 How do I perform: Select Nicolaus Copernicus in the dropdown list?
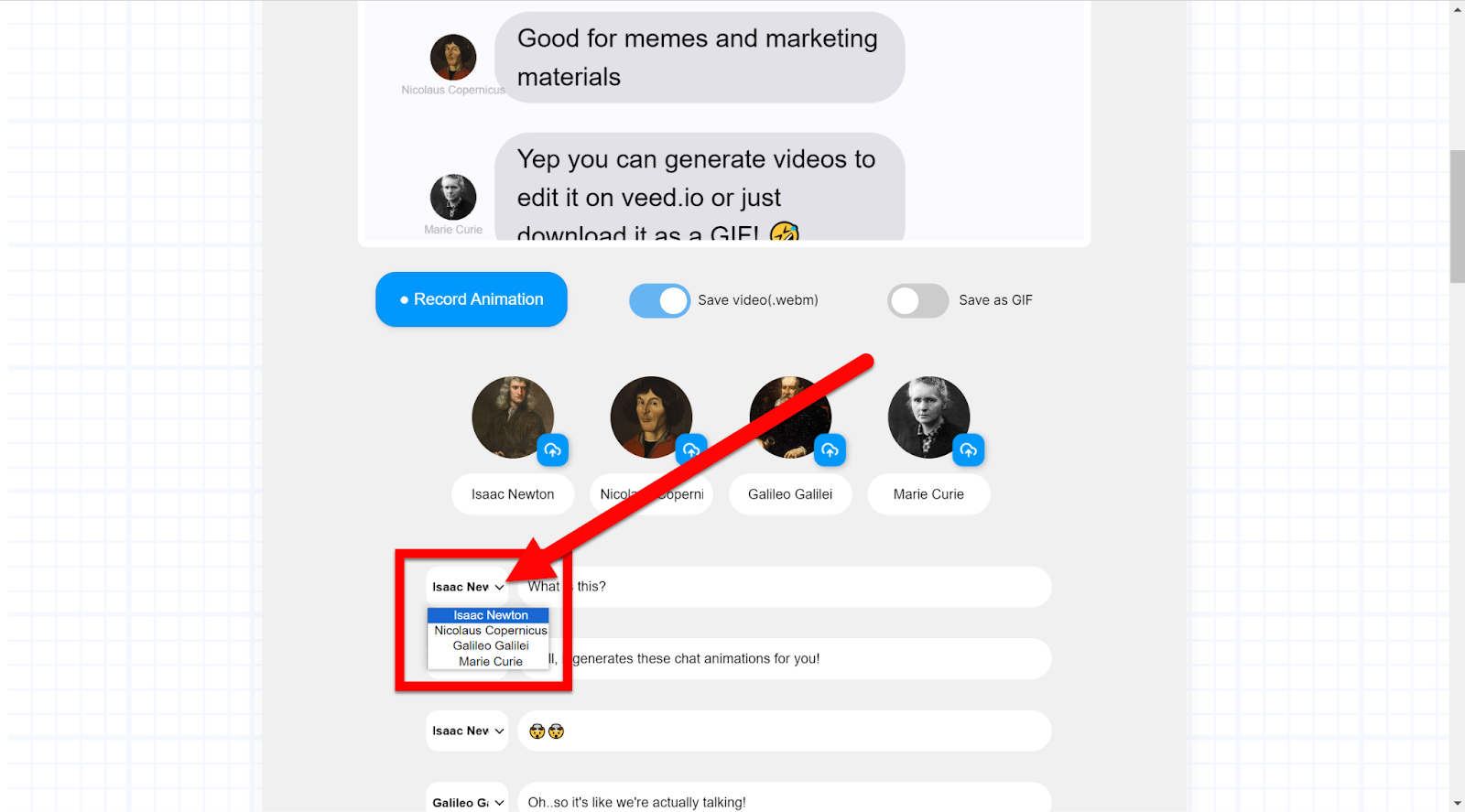490,631
